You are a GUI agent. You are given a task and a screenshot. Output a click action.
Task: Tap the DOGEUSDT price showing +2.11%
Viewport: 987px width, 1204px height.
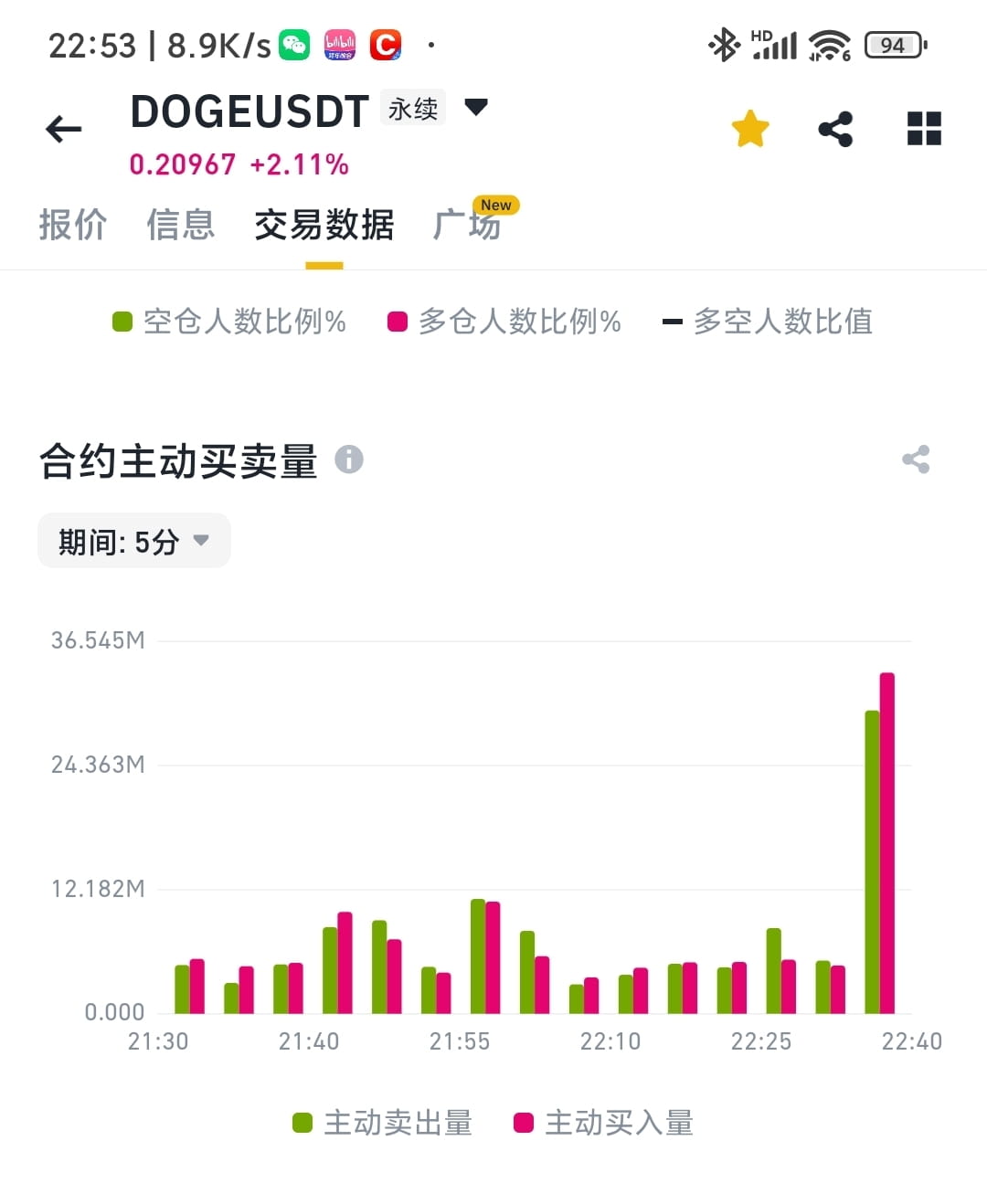238,164
